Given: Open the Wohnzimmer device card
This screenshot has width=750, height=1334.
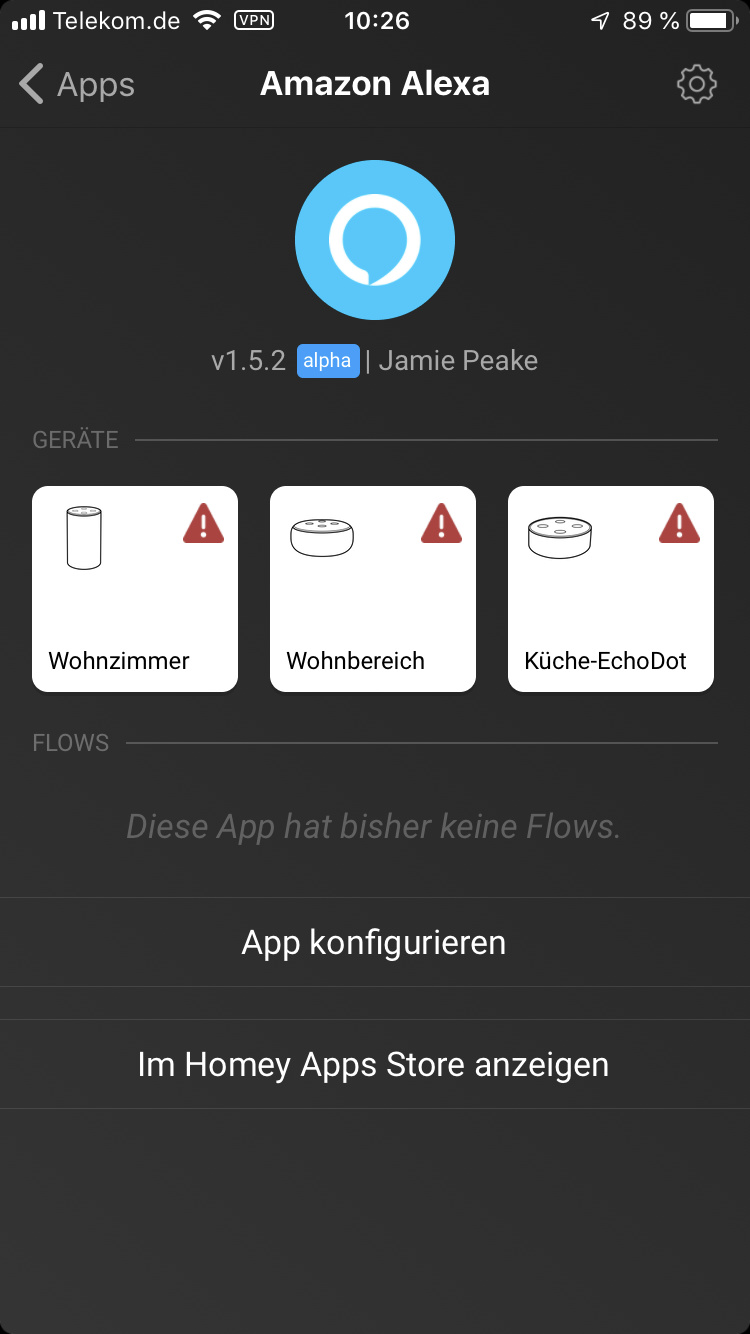Looking at the screenshot, I should [x=135, y=589].
